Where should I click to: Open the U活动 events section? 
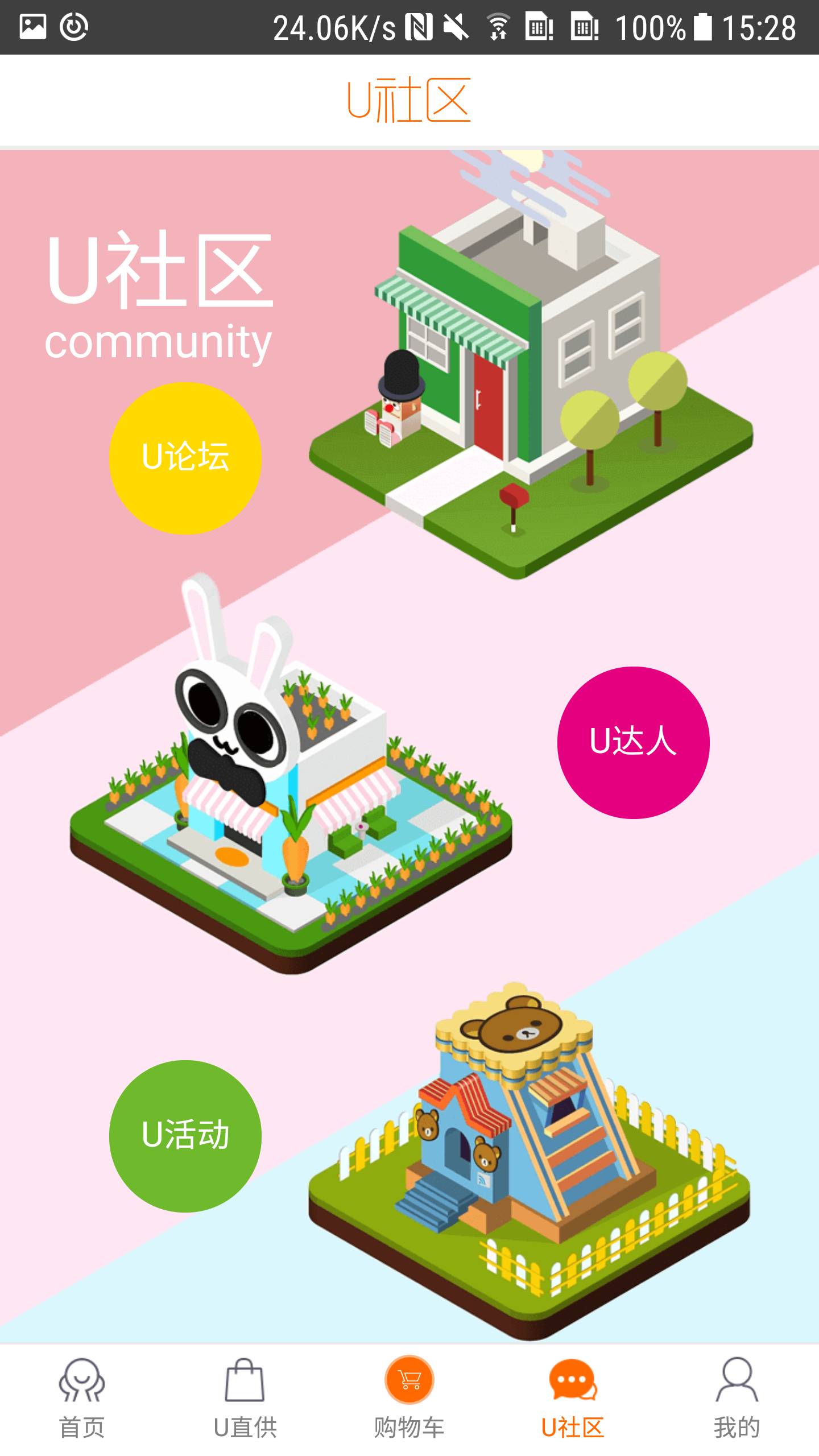[185, 1136]
